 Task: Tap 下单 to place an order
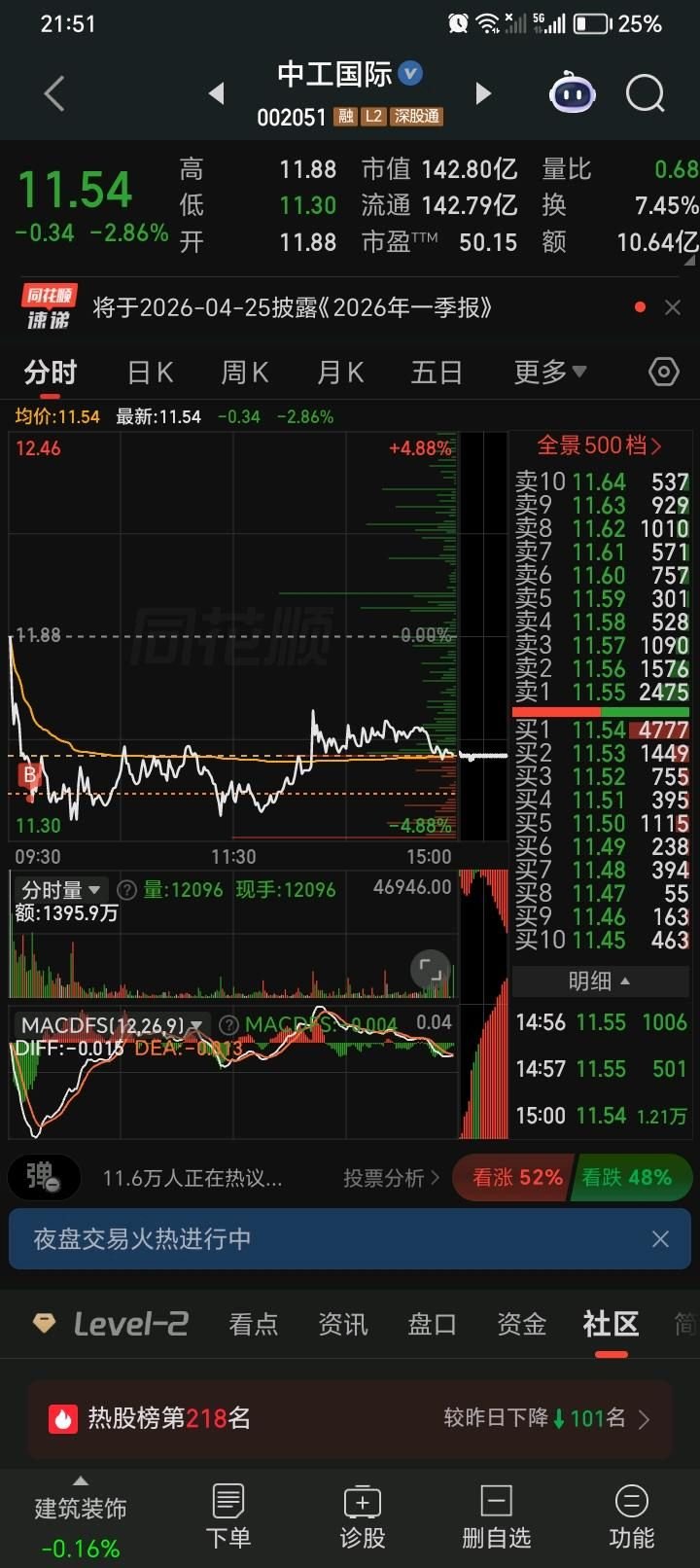coord(228,1515)
